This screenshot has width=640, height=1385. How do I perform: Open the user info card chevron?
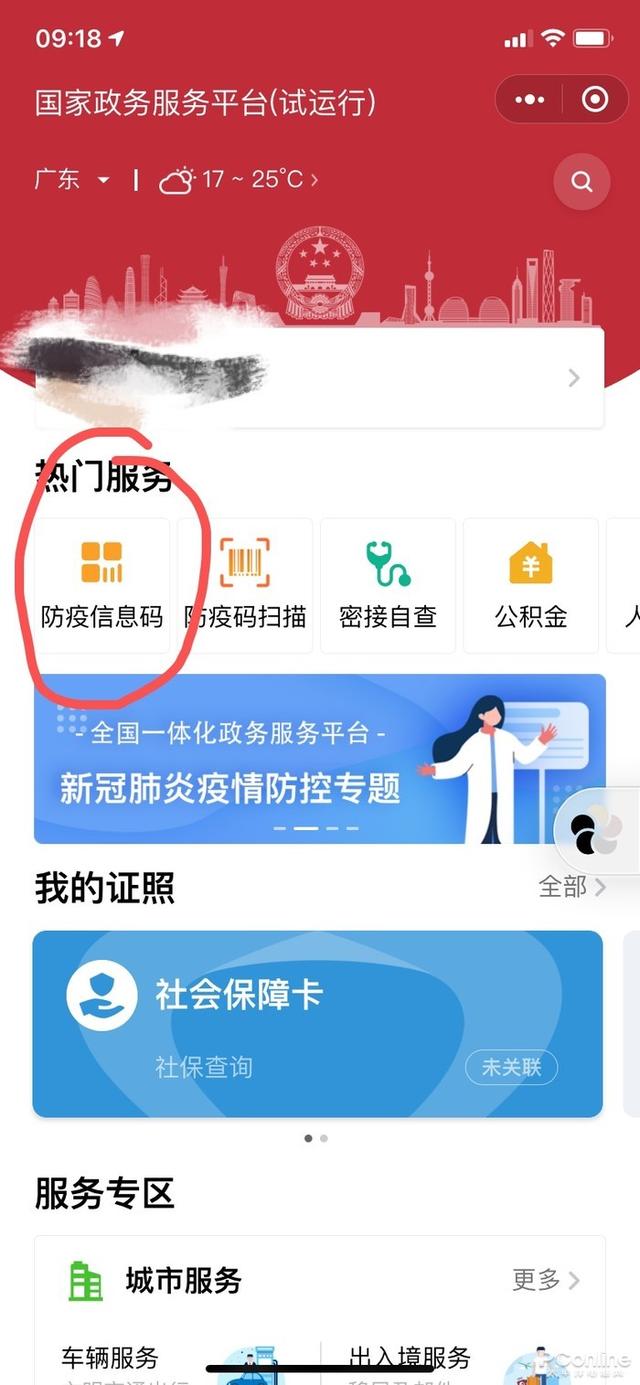574,378
